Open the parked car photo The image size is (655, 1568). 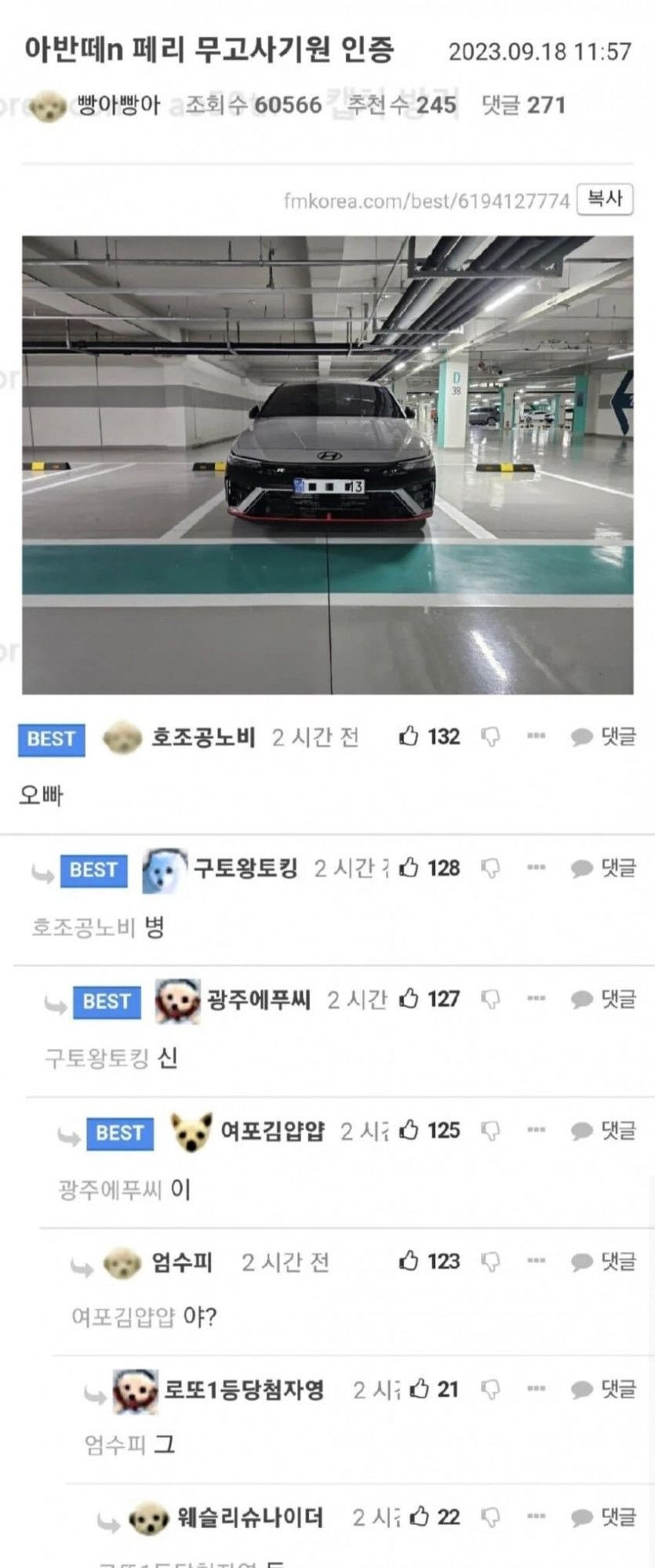click(327, 464)
